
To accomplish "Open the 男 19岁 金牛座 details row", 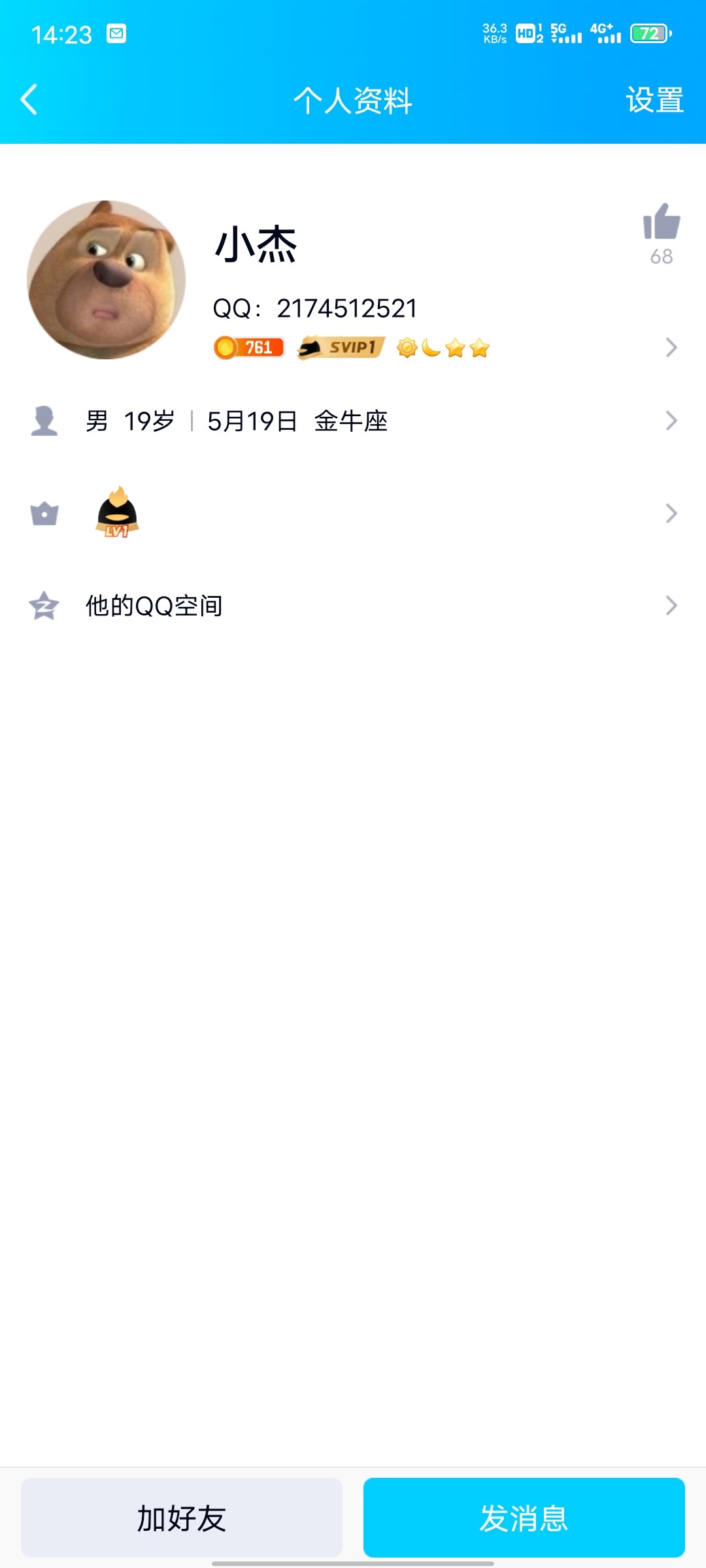I will tap(353, 421).
